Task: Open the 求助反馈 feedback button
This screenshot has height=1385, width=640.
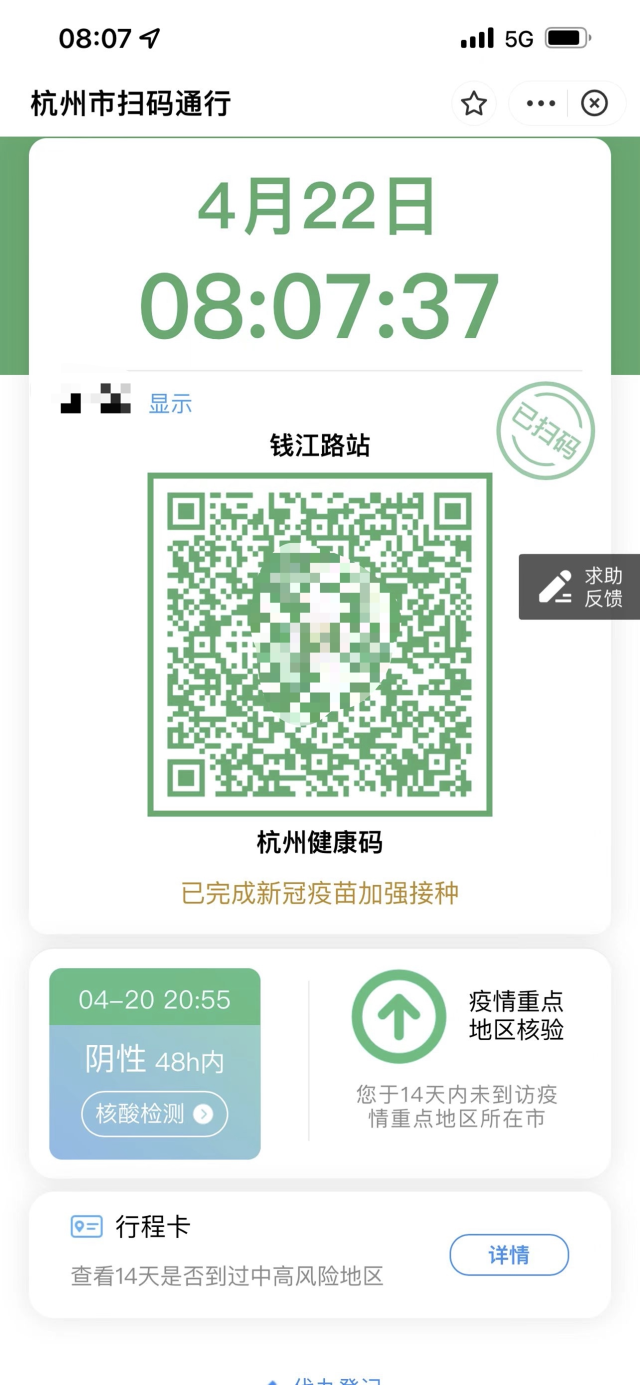Action: (580, 587)
